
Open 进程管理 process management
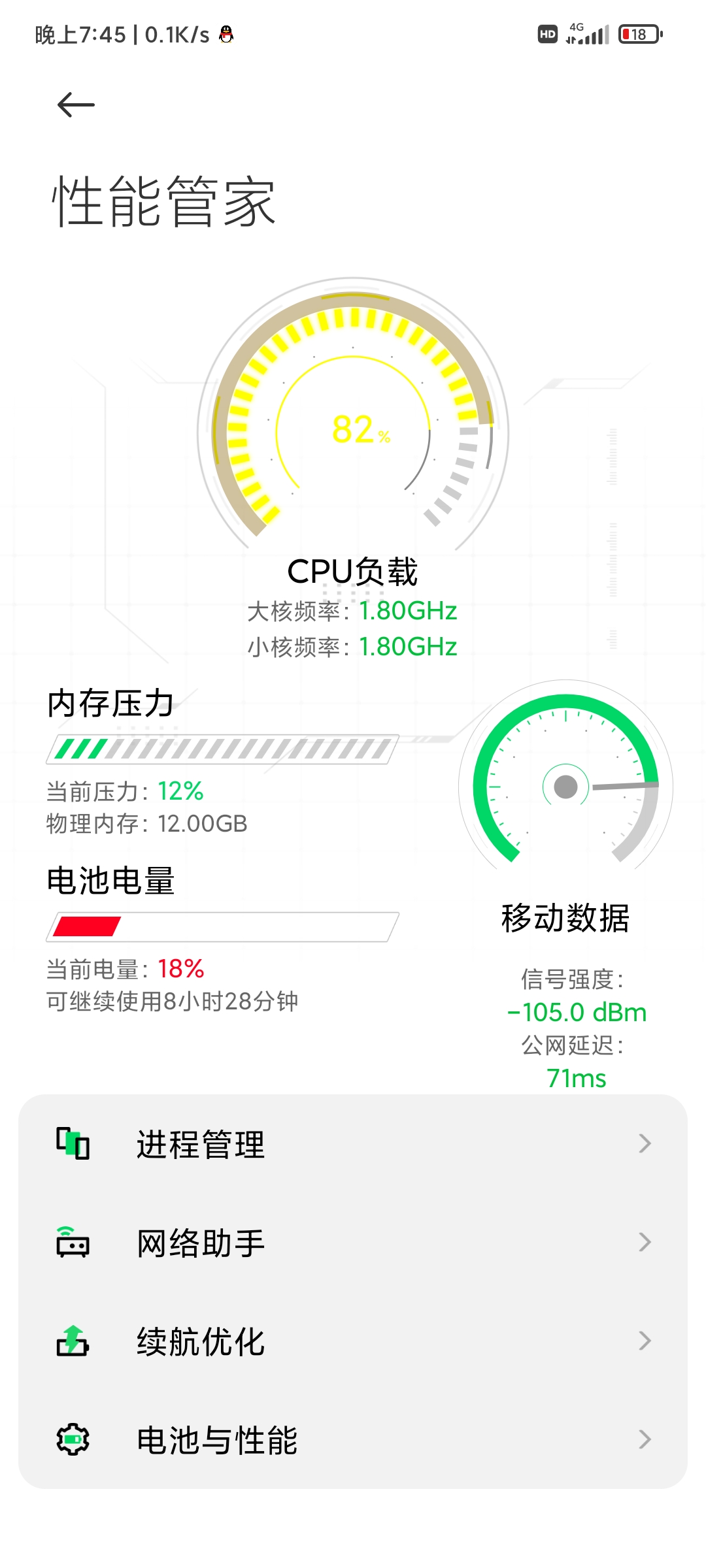pyautogui.click(x=353, y=1144)
